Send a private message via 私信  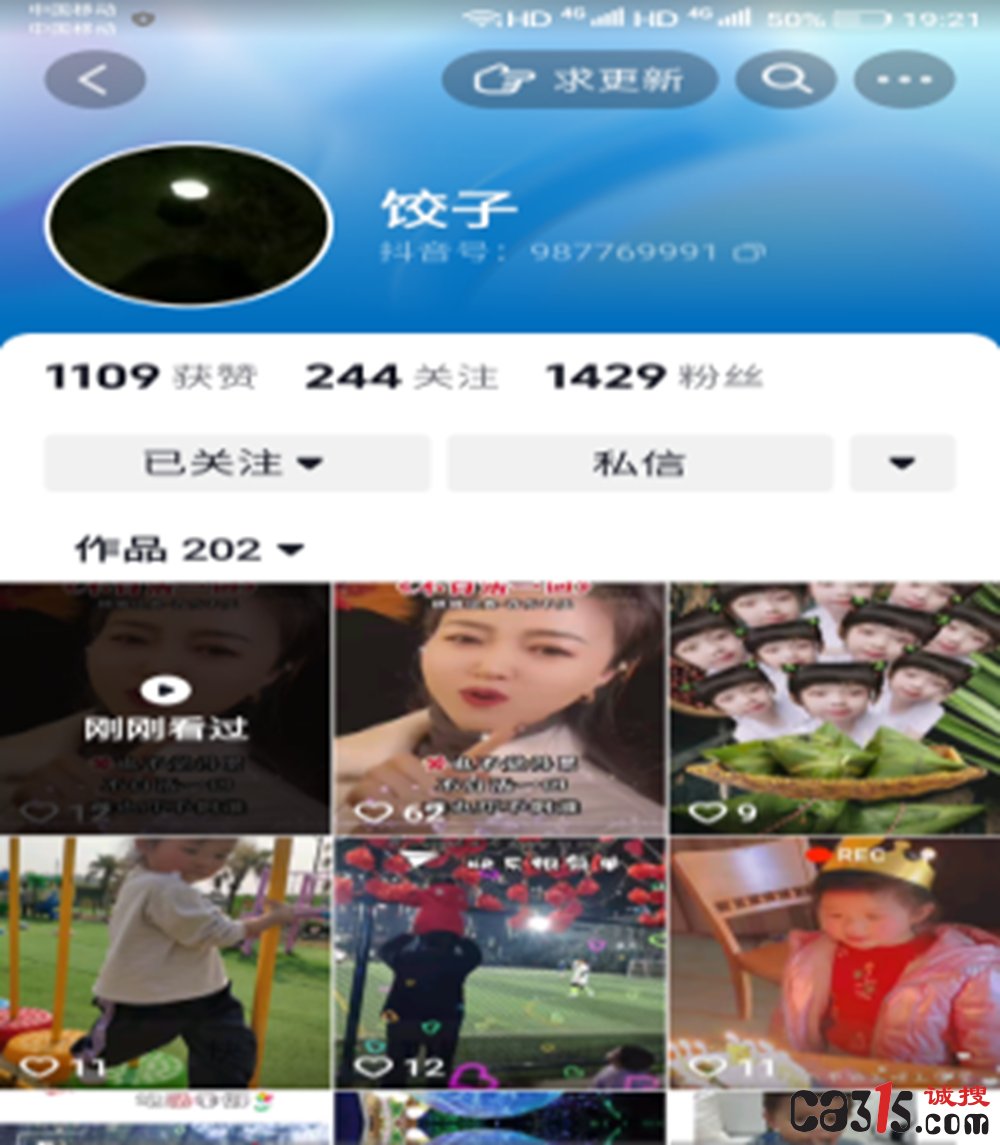click(640, 463)
